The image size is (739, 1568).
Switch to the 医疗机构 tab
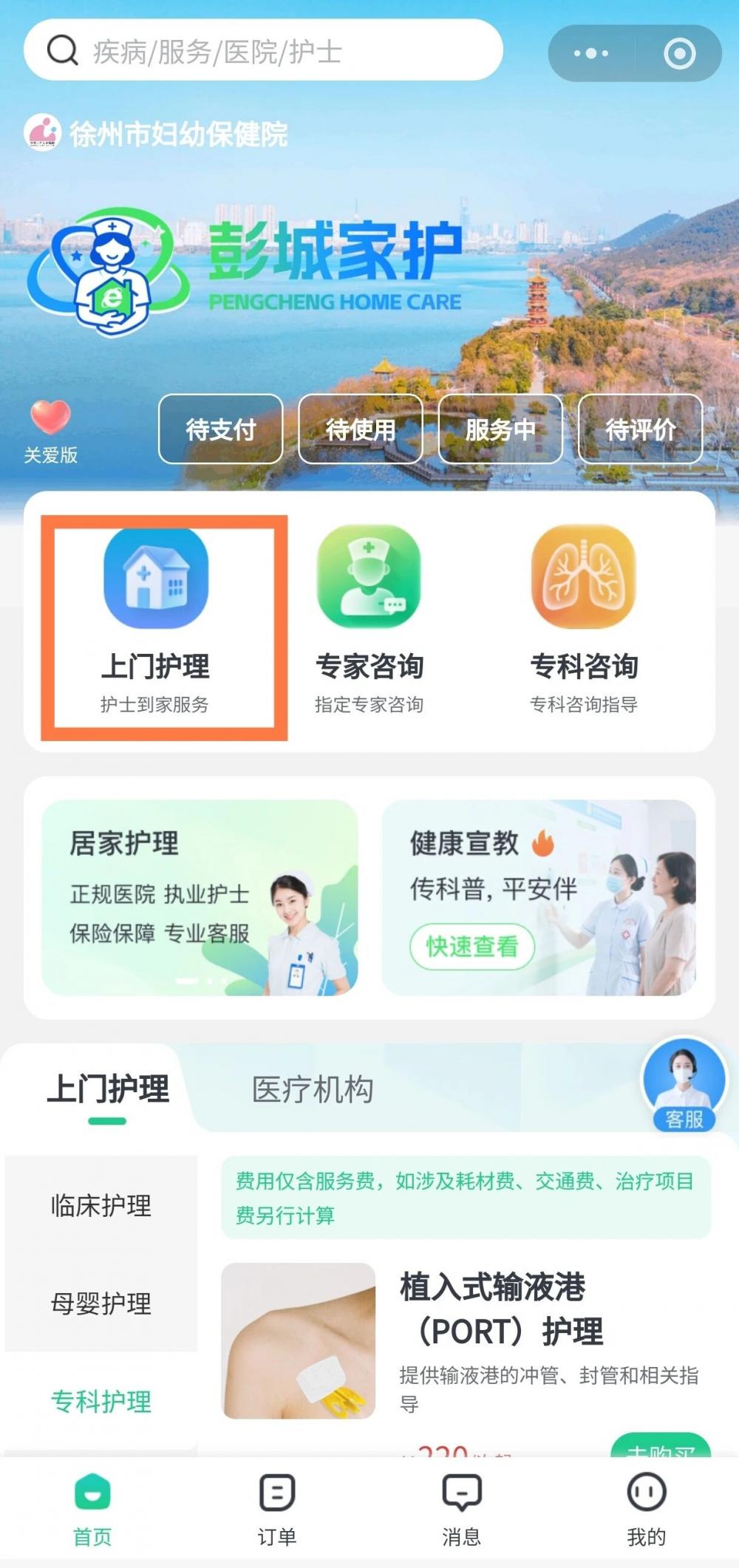[x=313, y=1089]
